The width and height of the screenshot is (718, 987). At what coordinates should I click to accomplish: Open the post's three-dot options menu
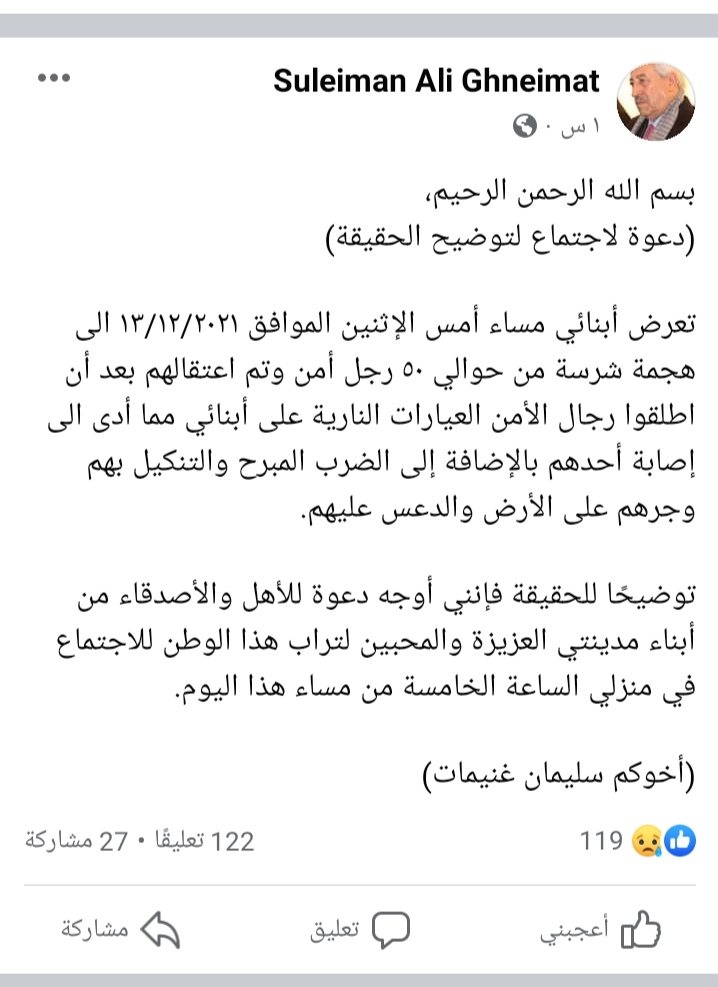[53, 79]
